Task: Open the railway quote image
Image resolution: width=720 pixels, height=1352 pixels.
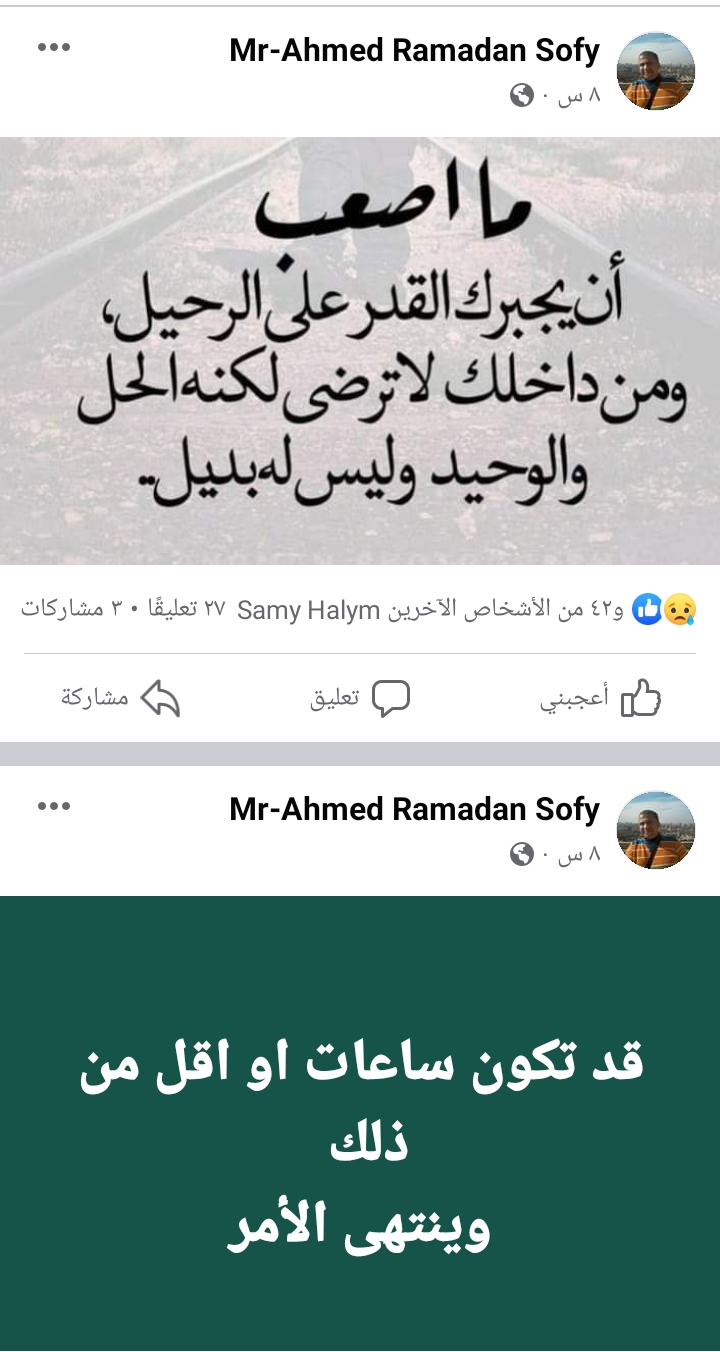Action: pyautogui.click(x=360, y=350)
